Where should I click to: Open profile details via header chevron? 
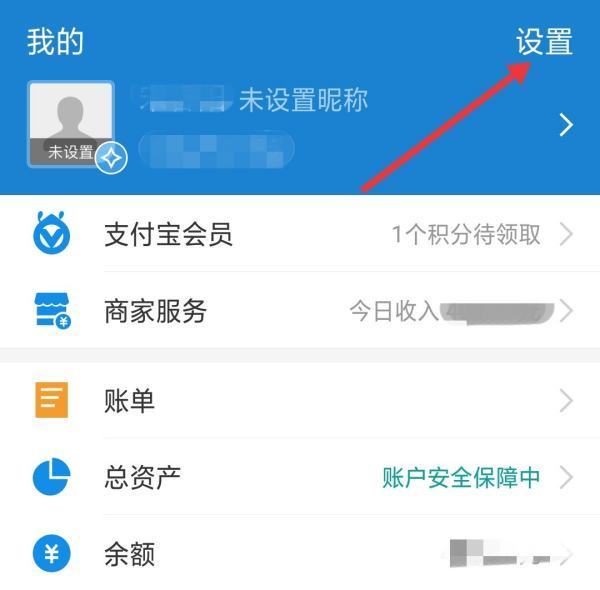pos(566,125)
